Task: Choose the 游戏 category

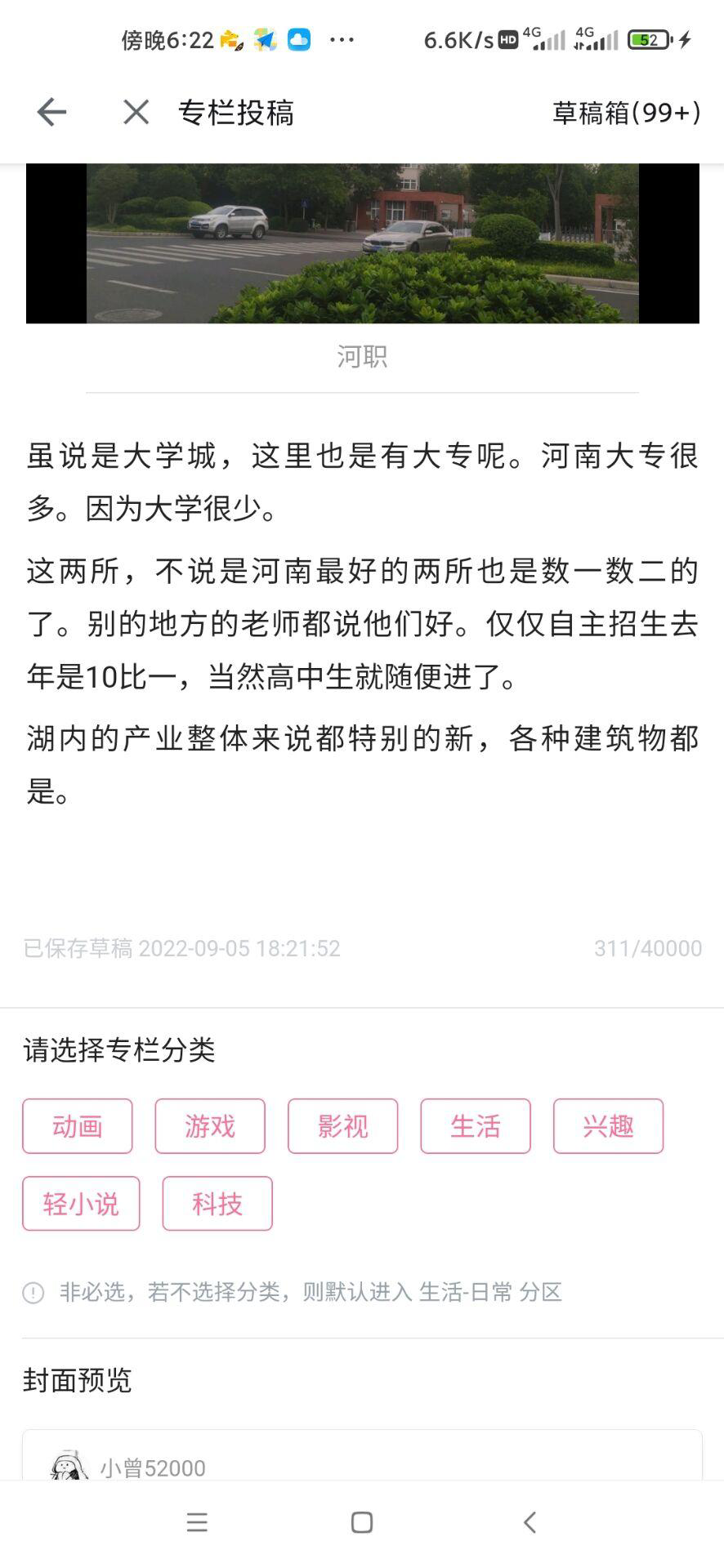Action: (210, 1126)
